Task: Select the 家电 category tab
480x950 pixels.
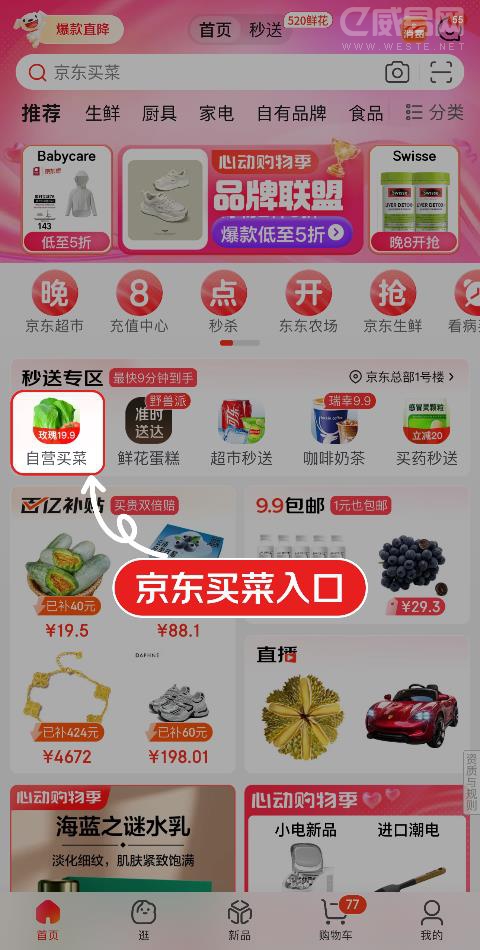Action: click(x=216, y=113)
